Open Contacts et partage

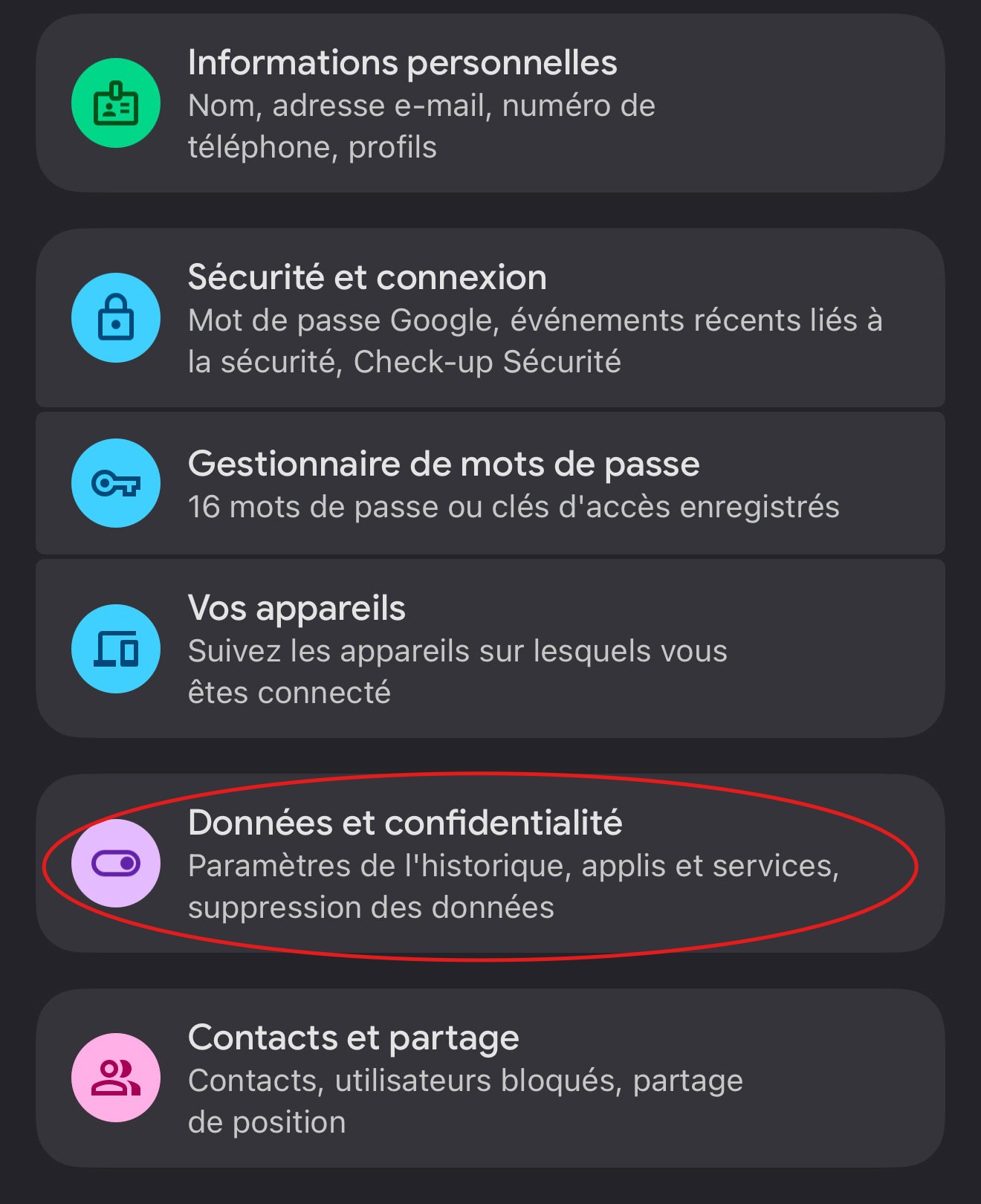tap(490, 1078)
